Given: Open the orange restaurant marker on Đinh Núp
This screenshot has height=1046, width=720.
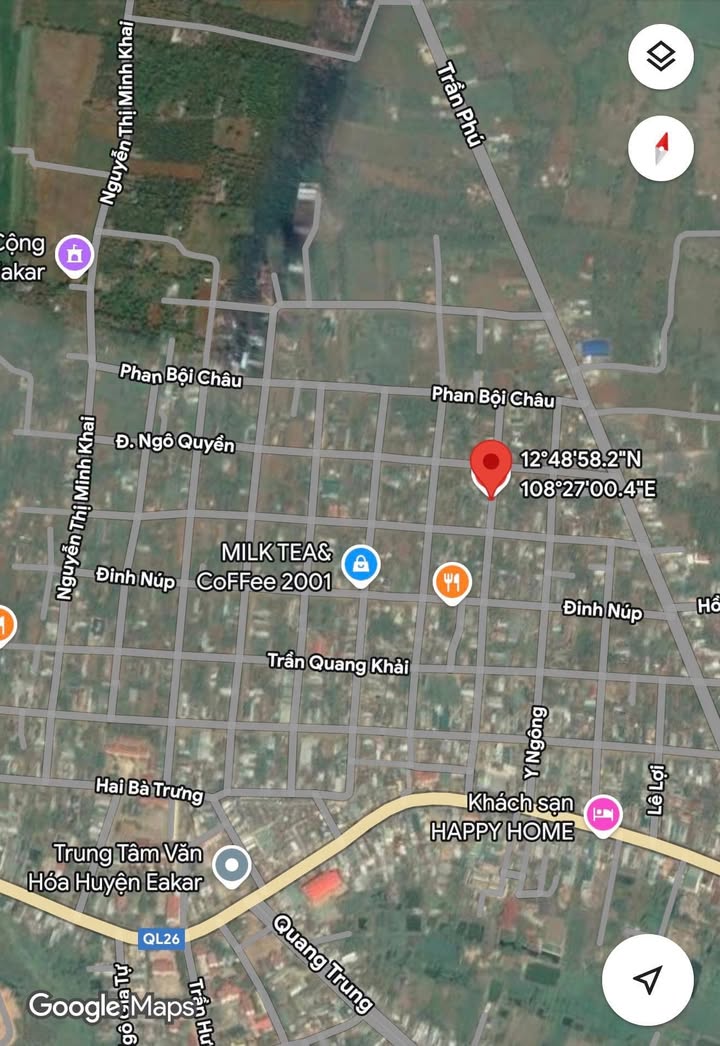Looking at the screenshot, I should pyautogui.click(x=452, y=582).
